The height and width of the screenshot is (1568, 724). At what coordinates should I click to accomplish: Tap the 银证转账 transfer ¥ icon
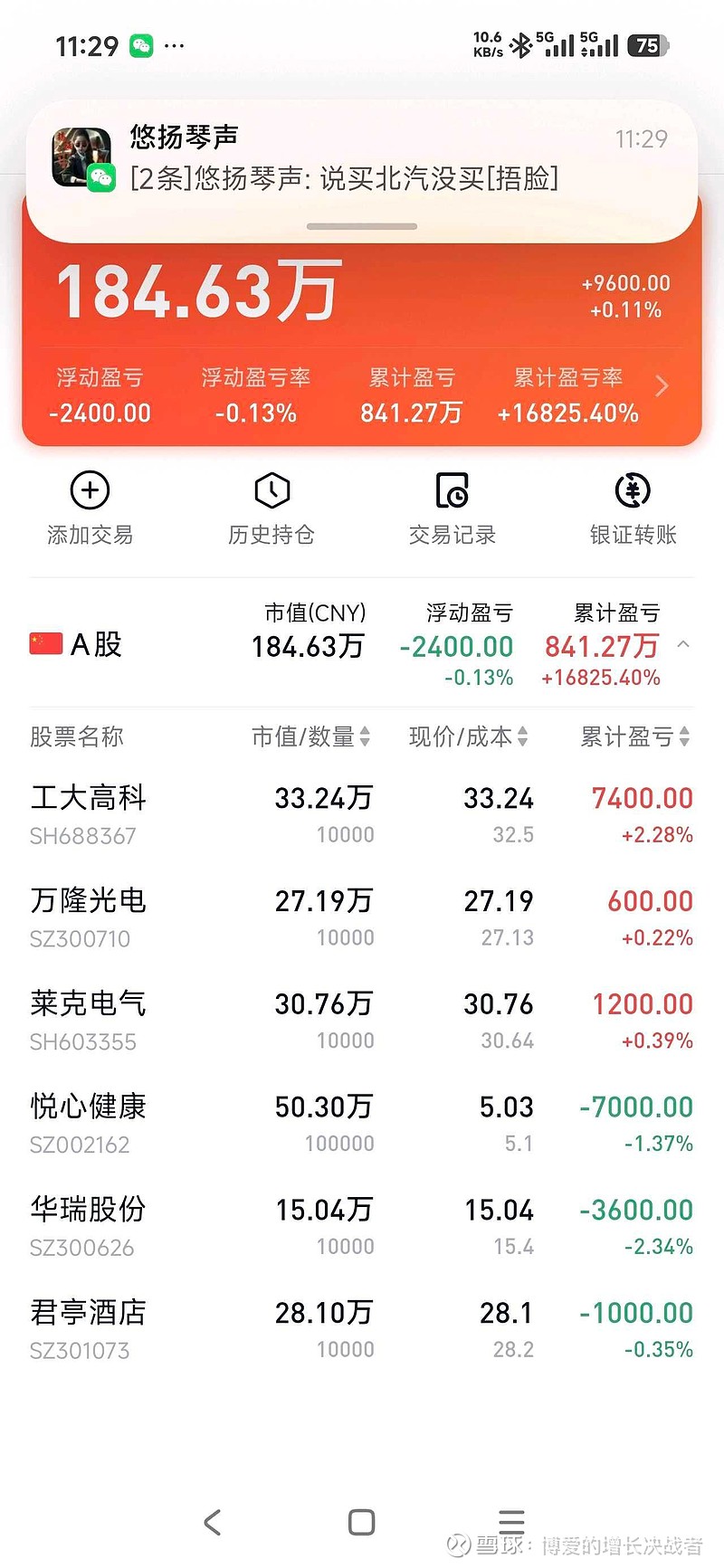632,489
